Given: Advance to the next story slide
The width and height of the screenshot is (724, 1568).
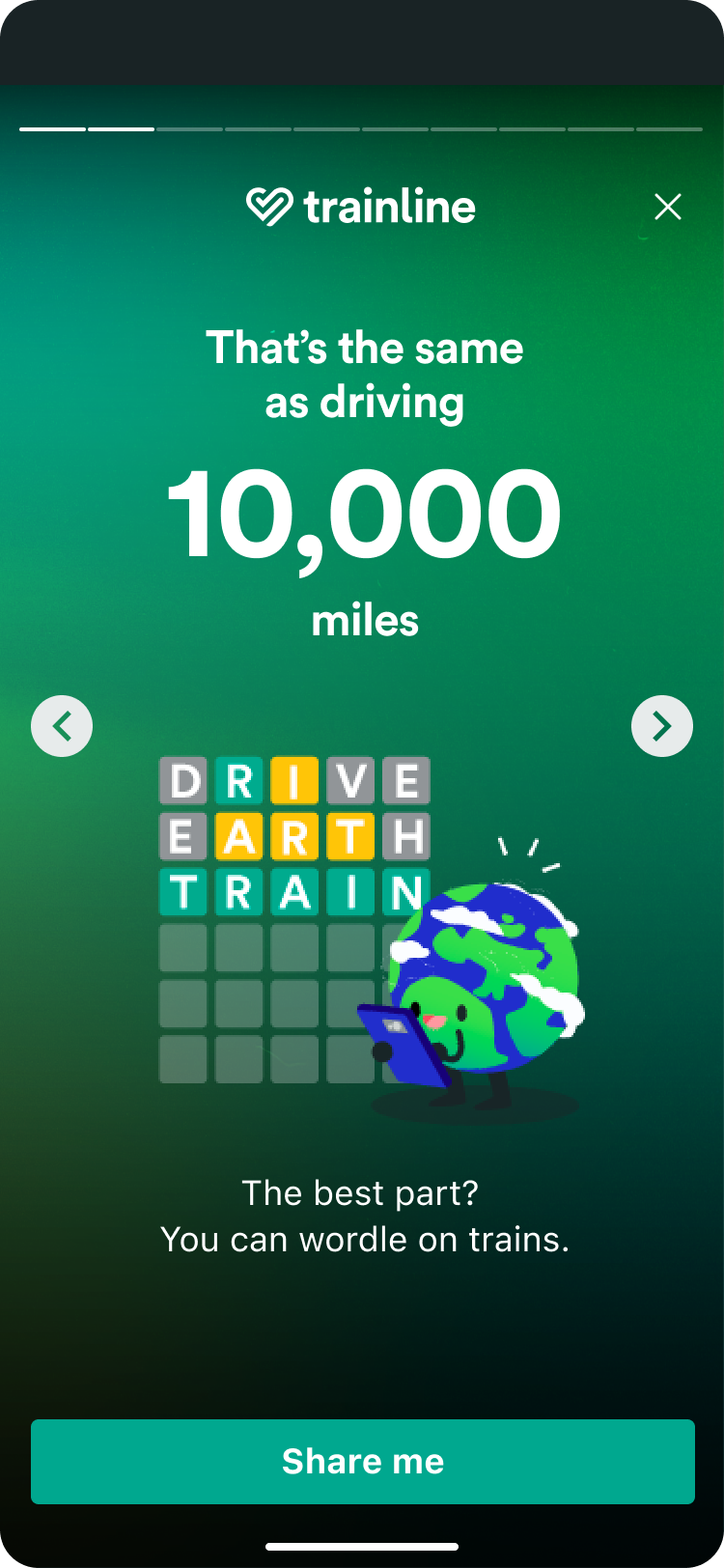Looking at the screenshot, I should click(x=662, y=726).
